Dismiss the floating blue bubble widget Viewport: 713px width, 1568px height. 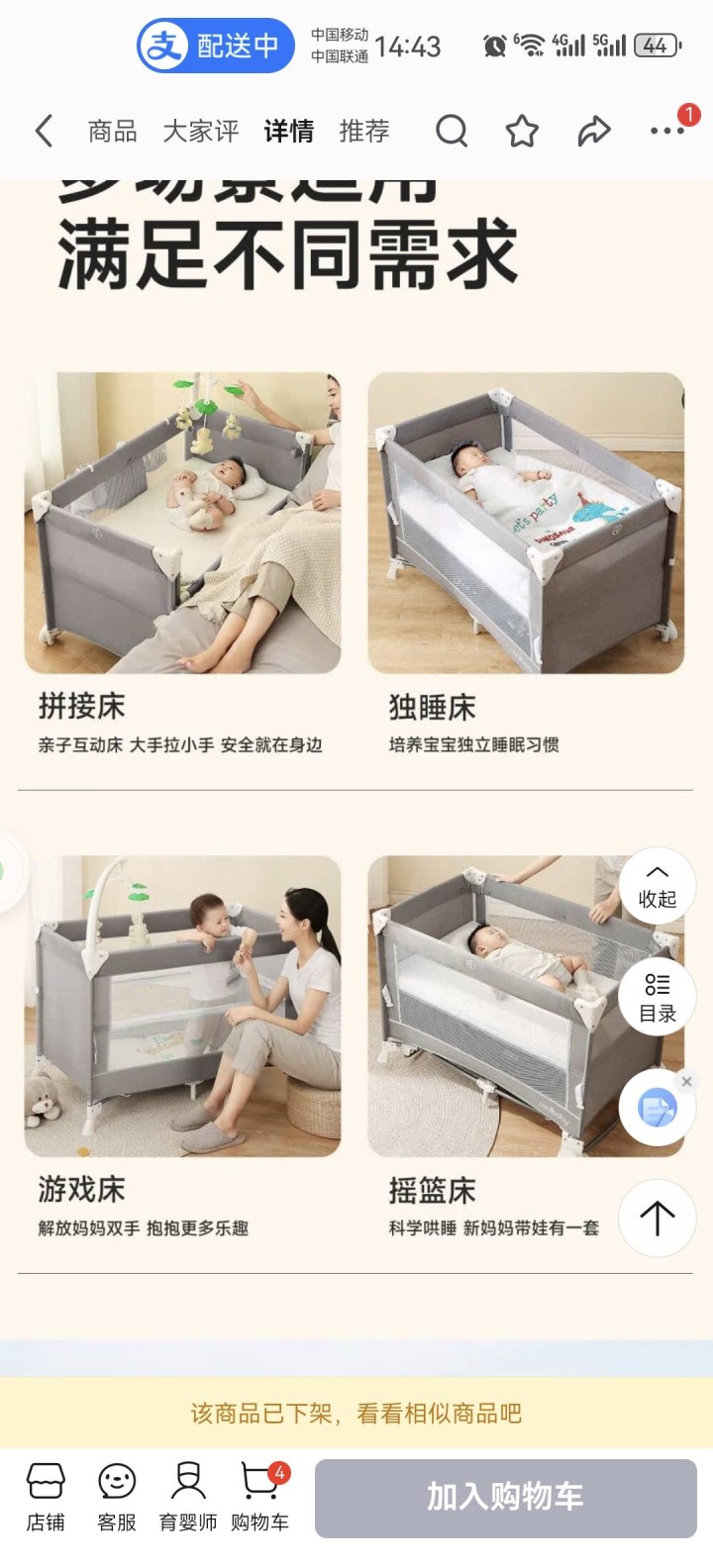686,1082
